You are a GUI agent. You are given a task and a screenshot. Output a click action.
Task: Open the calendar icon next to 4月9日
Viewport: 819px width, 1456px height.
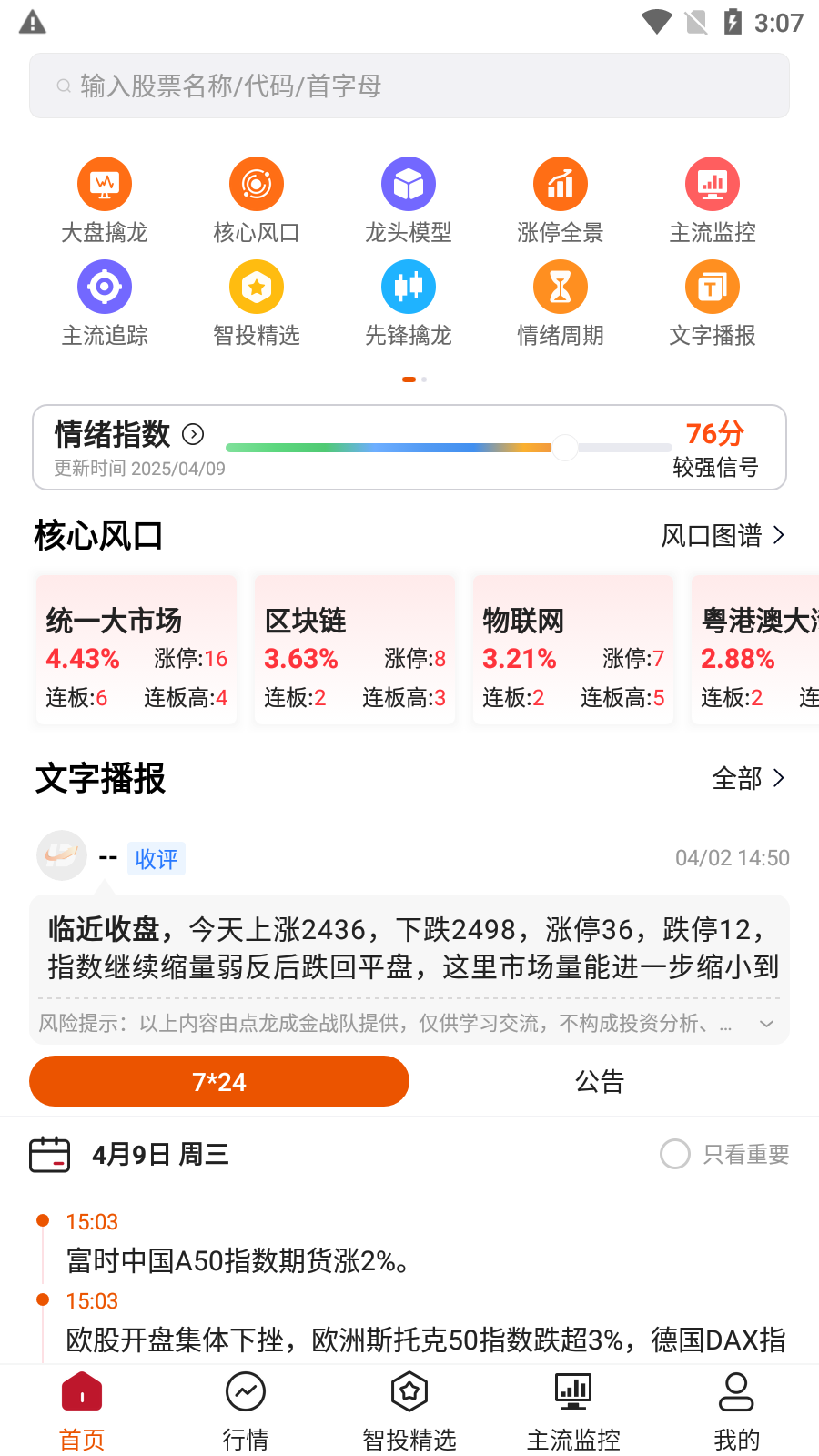(50, 1154)
